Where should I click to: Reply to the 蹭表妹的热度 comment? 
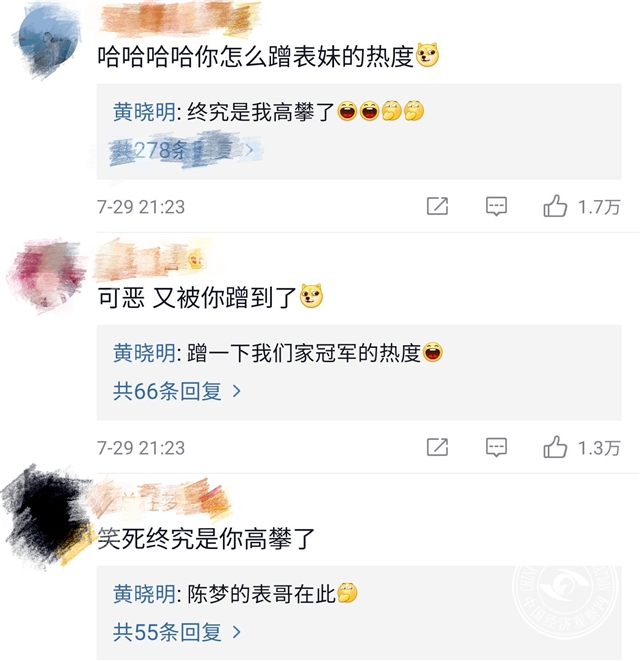[496, 207]
